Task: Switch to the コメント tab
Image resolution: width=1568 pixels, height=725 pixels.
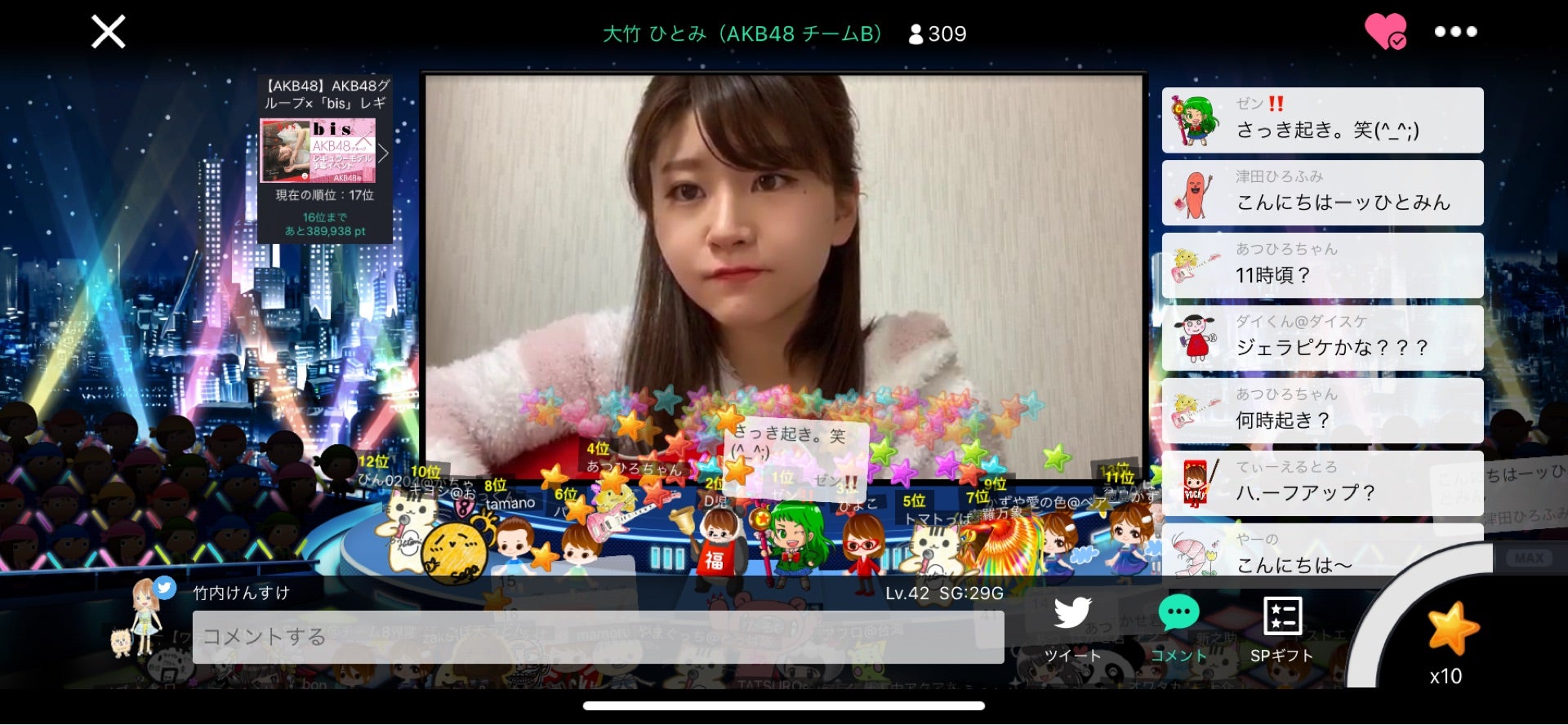Action: point(1178,627)
